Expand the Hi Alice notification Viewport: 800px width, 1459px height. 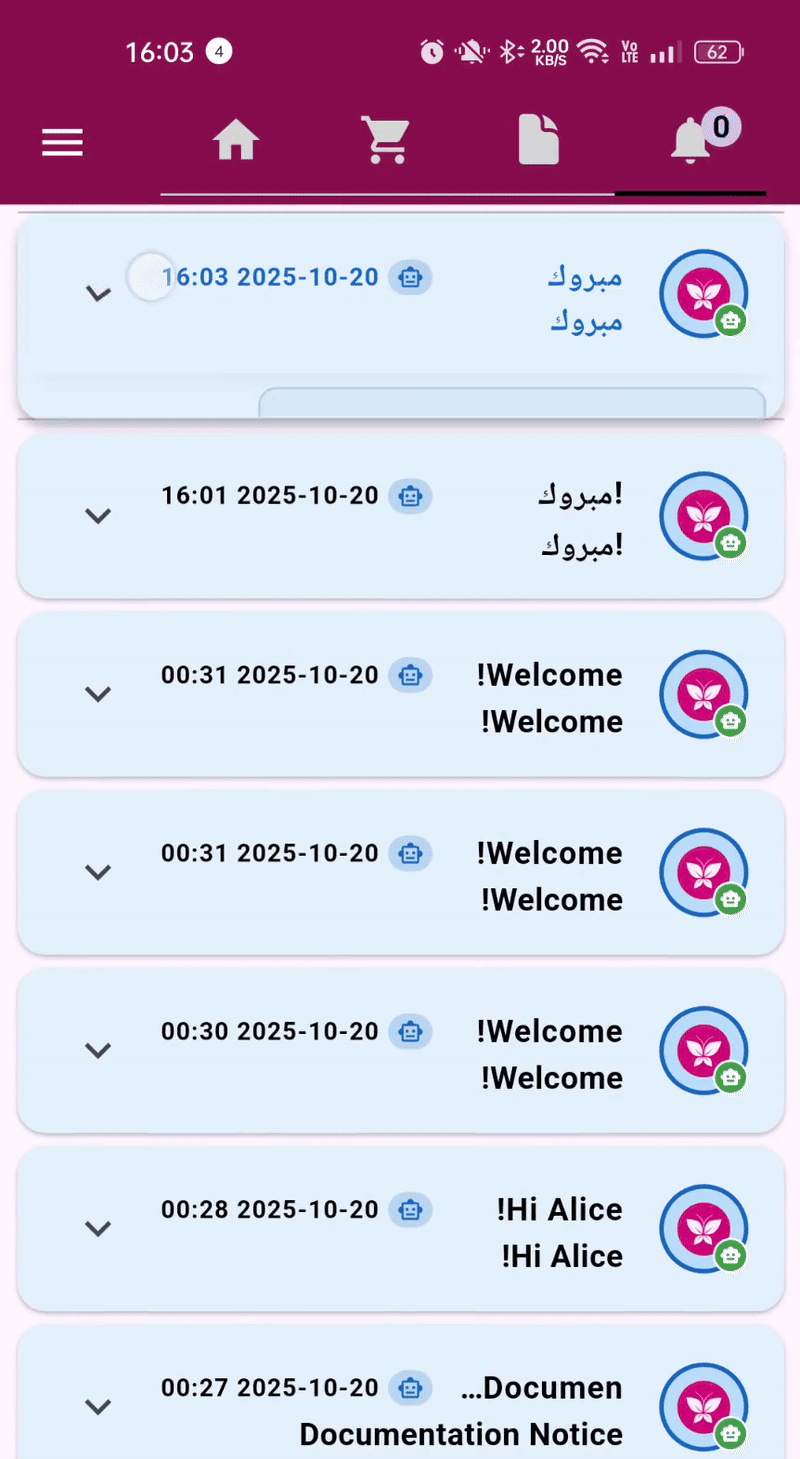pyautogui.click(x=98, y=1229)
